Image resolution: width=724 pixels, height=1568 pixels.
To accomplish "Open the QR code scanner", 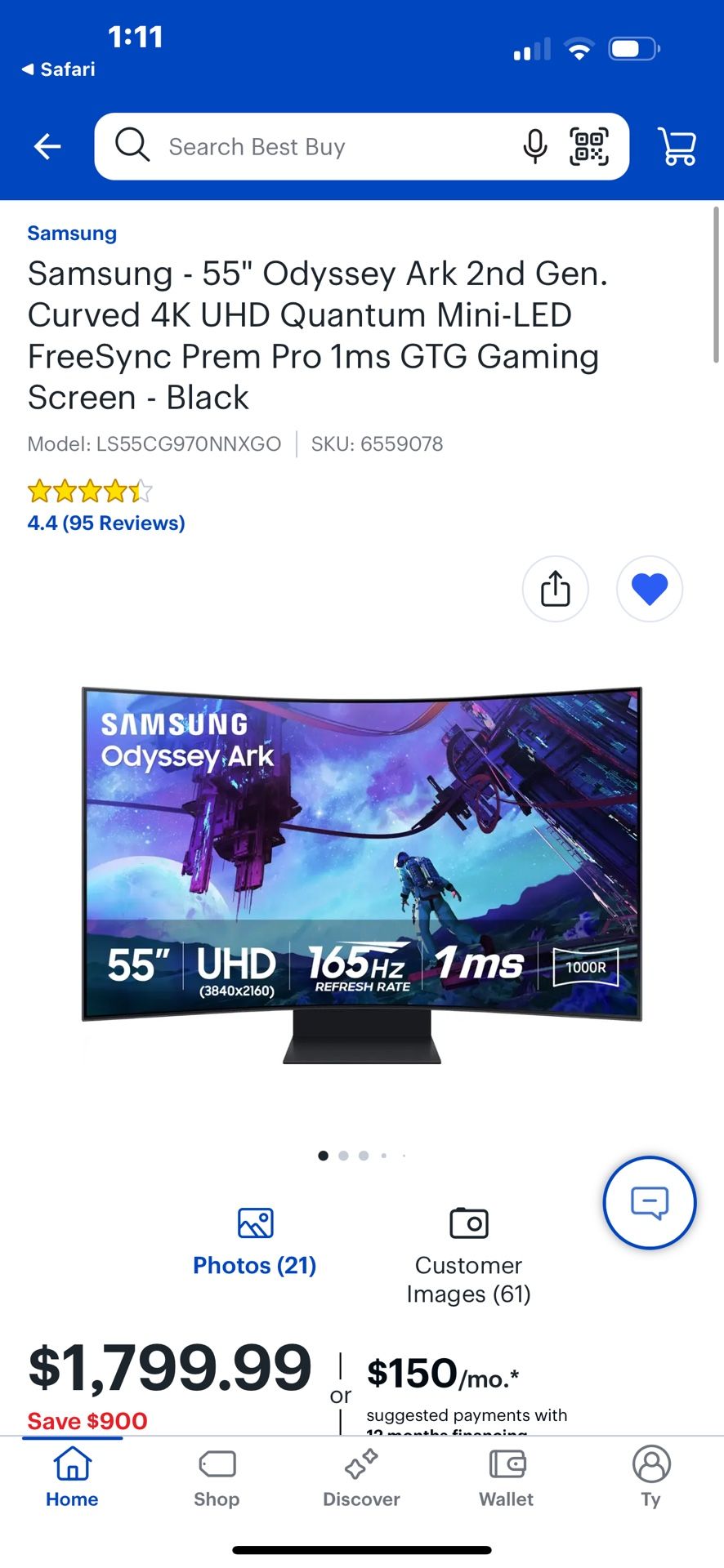I will 588,147.
